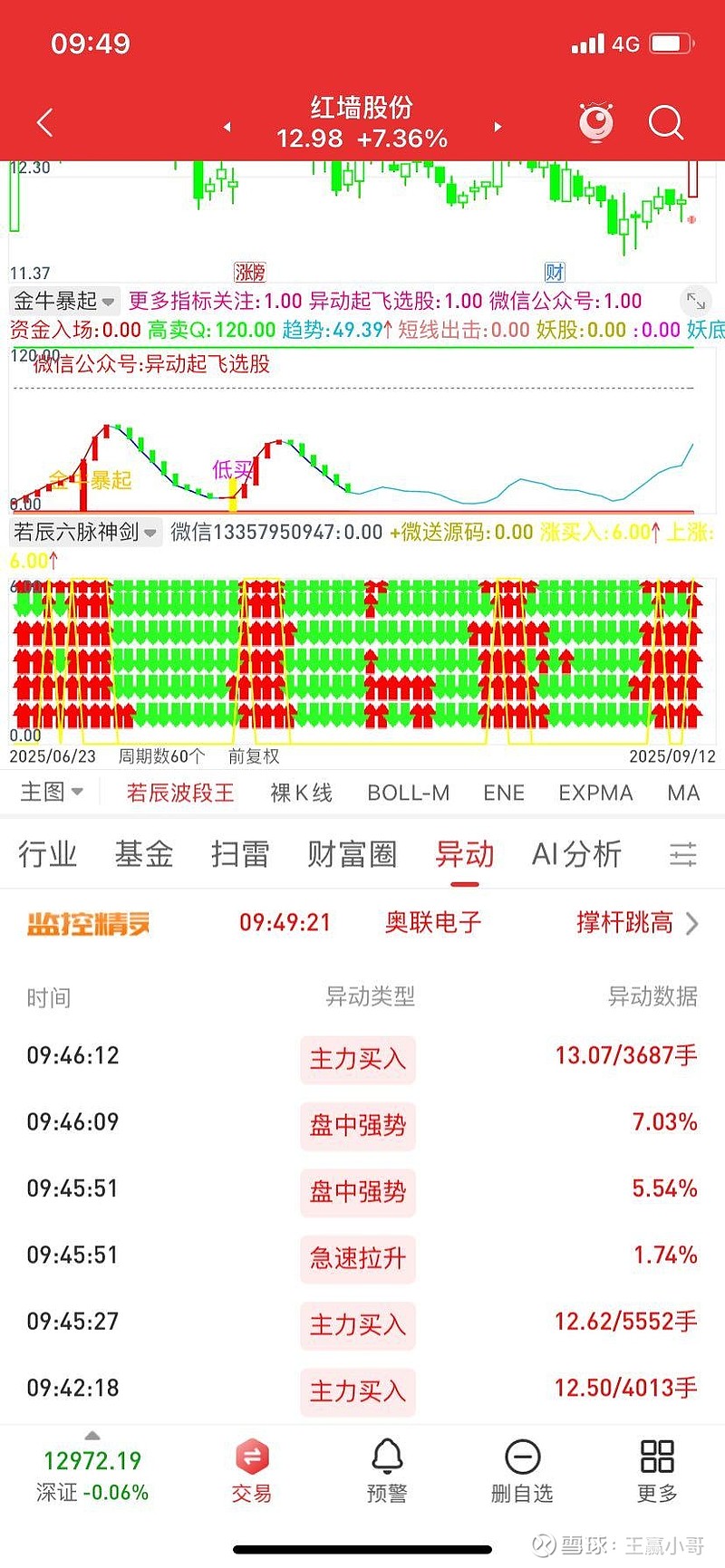Open stock search
This screenshot has height=1568, width=725.
[666, 122]
